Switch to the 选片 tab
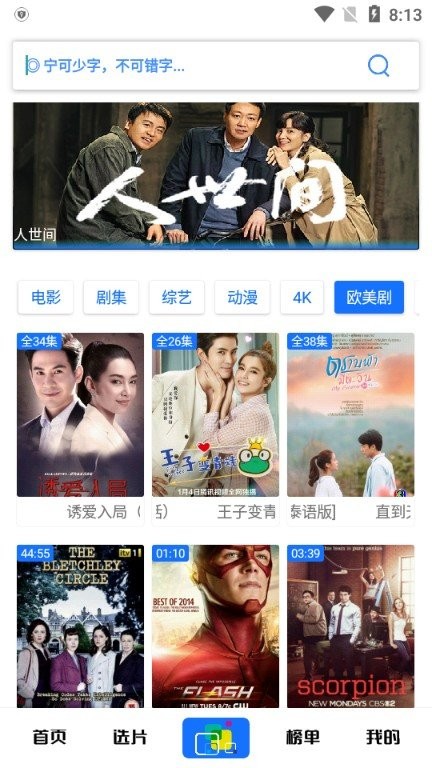432x768 pixels. pyautogui.click(x=130, y=737)
